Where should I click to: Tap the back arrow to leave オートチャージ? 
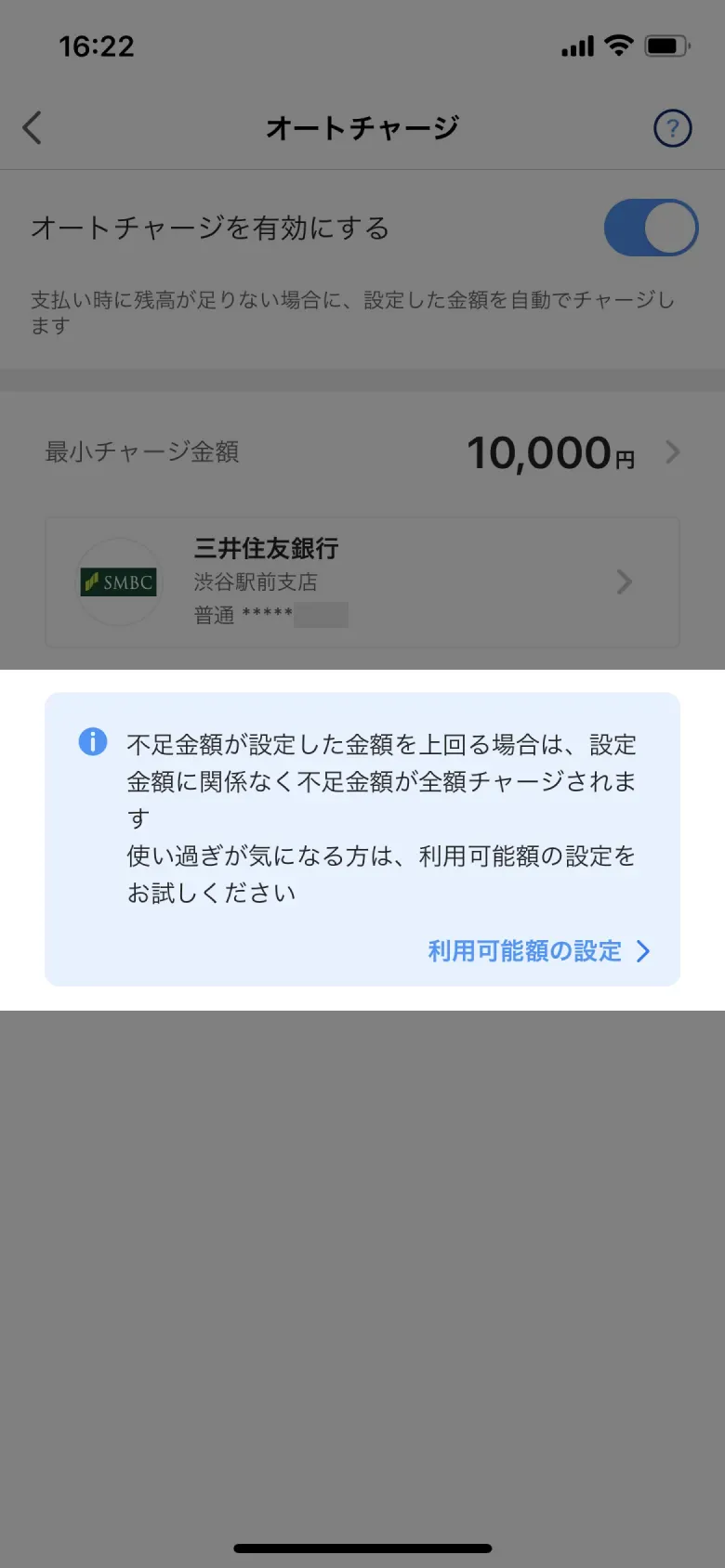coord(33,128)
